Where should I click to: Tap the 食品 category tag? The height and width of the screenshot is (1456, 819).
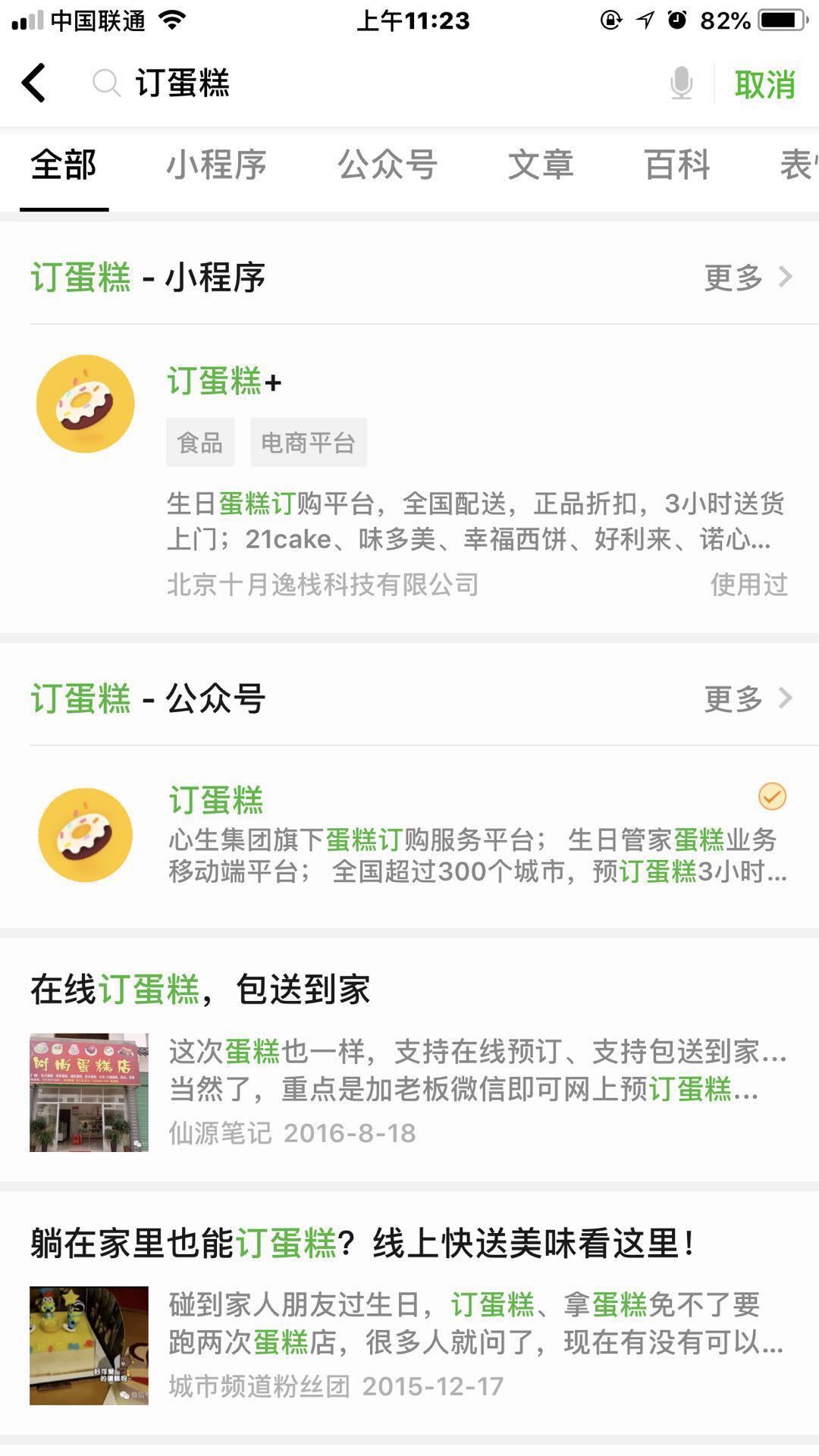199,442
